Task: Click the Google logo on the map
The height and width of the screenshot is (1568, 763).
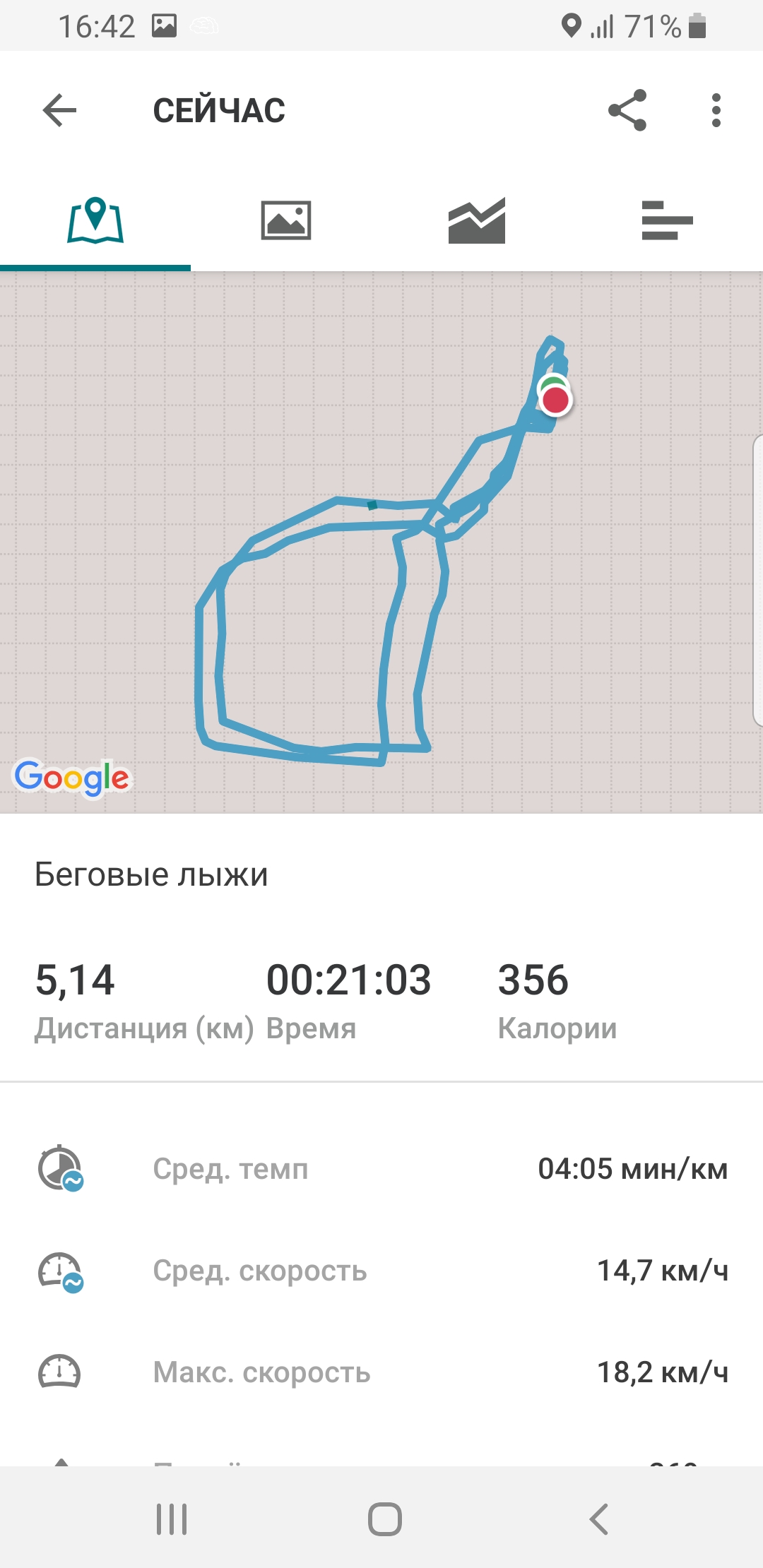Action: 71,777
